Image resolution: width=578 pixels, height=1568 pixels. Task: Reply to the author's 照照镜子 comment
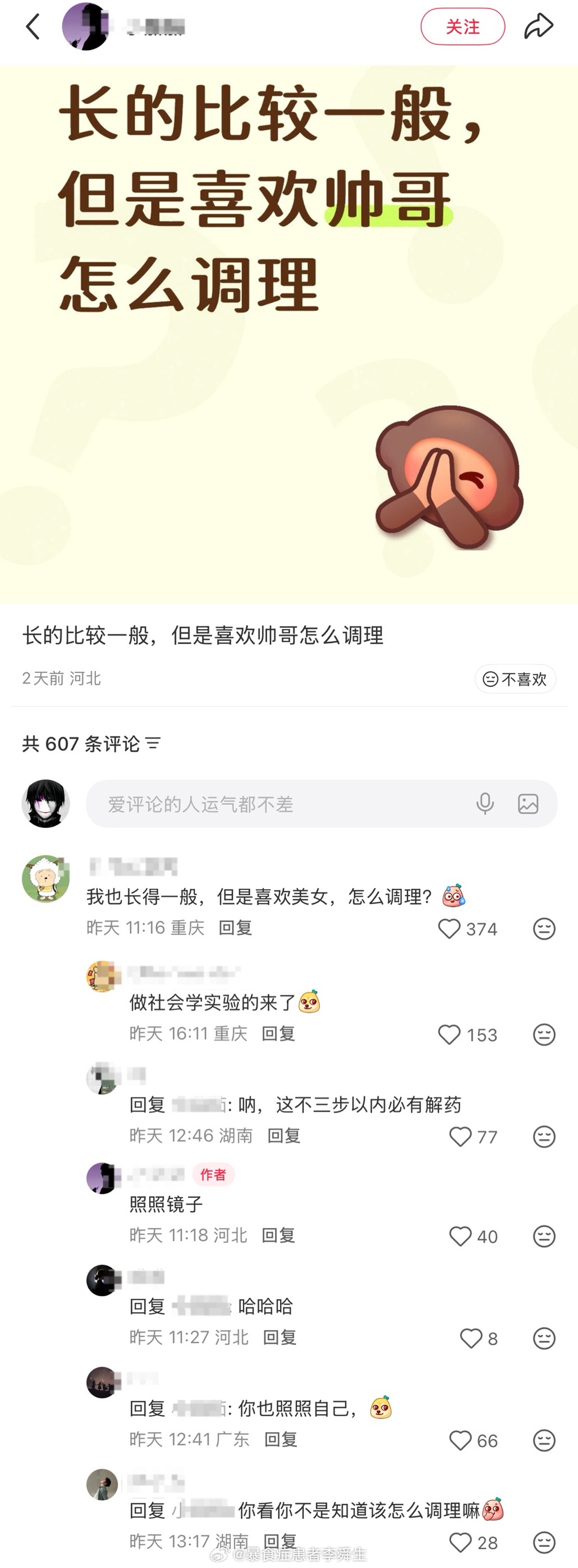point(278,1235)
